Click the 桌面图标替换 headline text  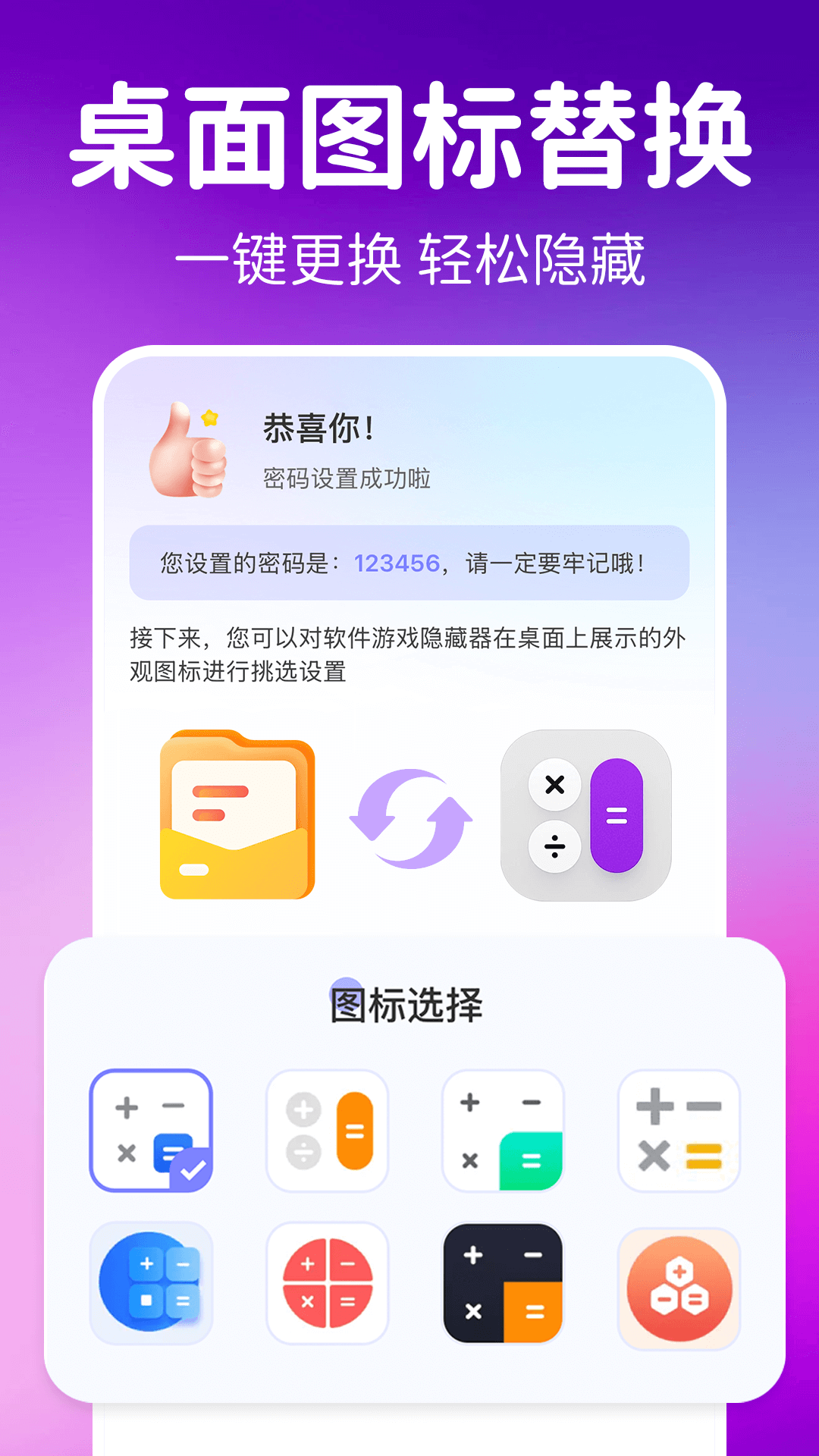(409, 136)
